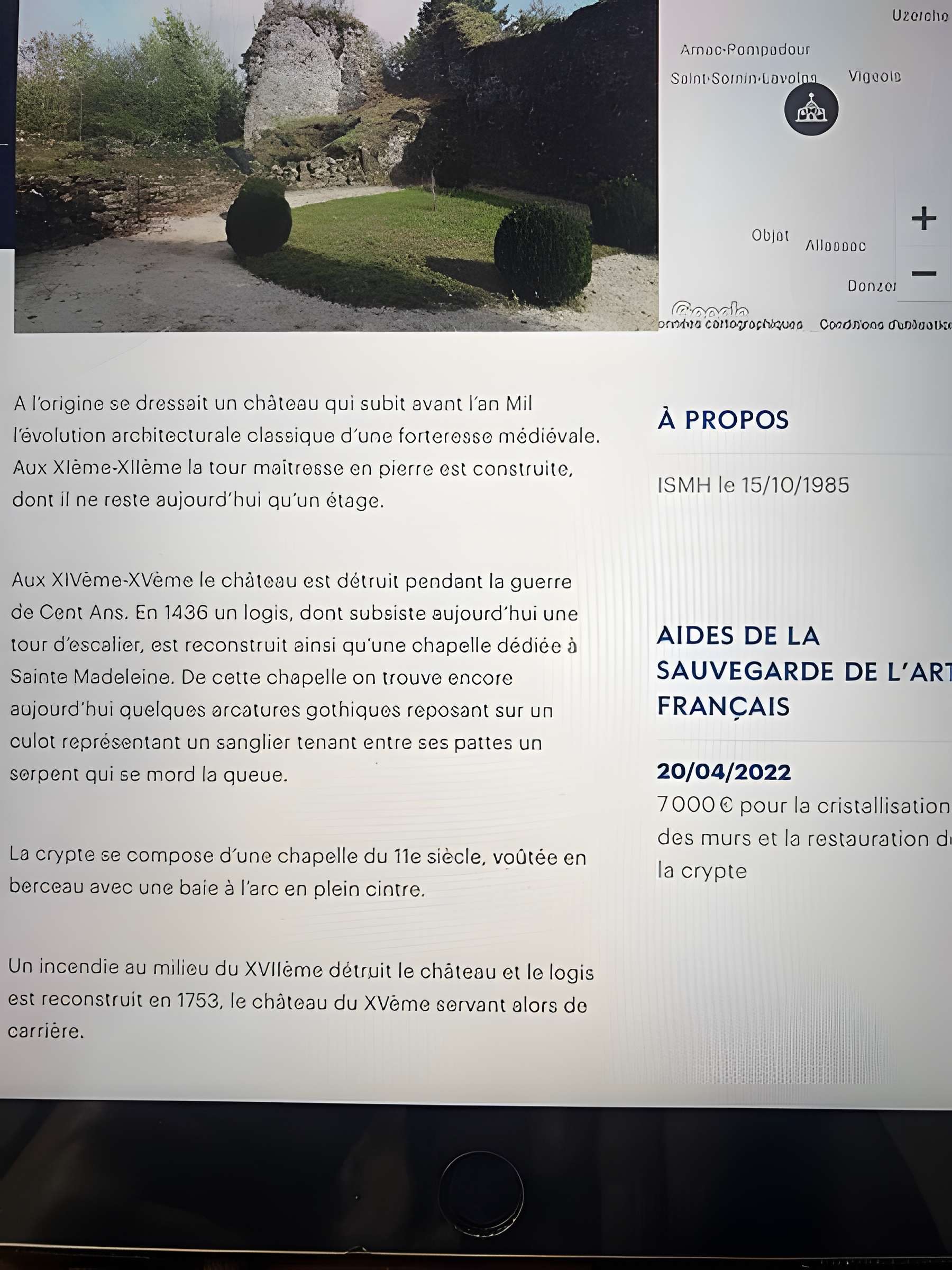Open the map's terms of use link
The width and height of the screenshot is (952, 1270).
click(x=884, y=325)
